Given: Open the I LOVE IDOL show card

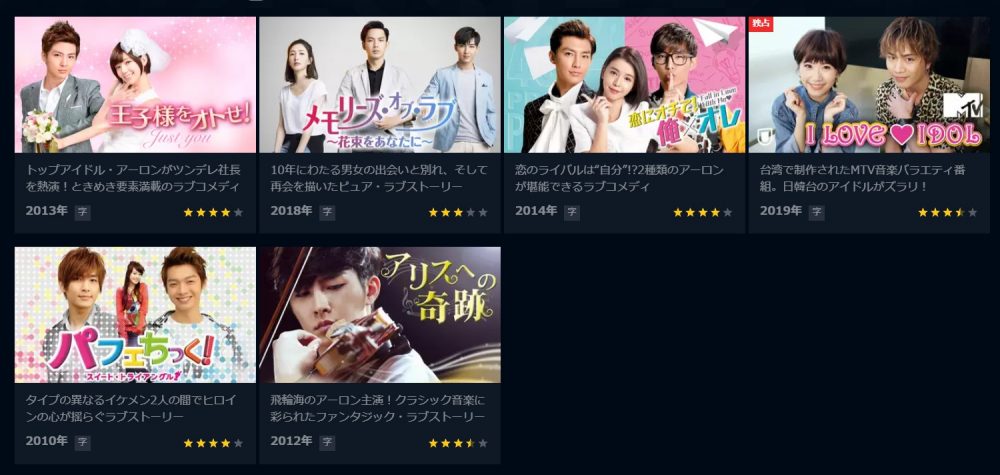Looking at the screenshot, I should point(869,85).
